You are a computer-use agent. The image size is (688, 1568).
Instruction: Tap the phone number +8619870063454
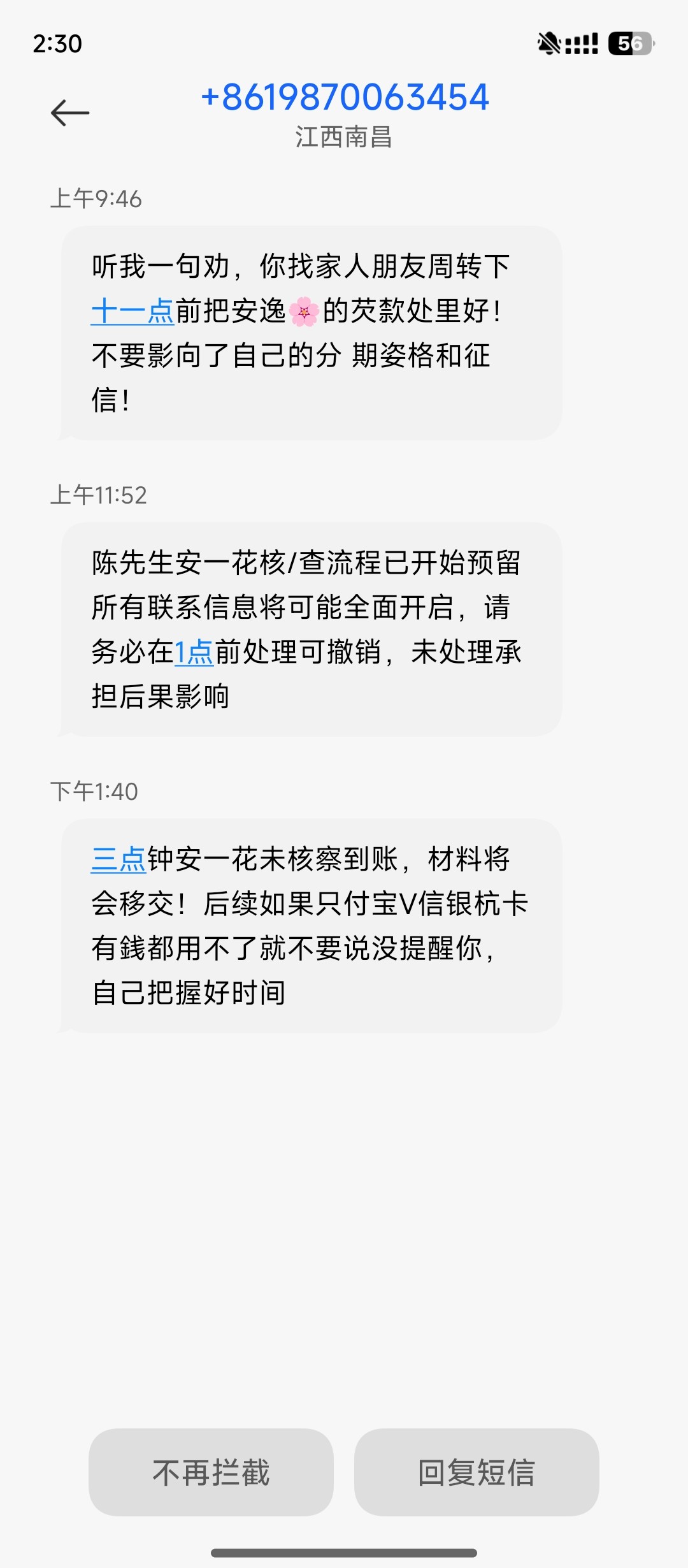pos(345,98)
